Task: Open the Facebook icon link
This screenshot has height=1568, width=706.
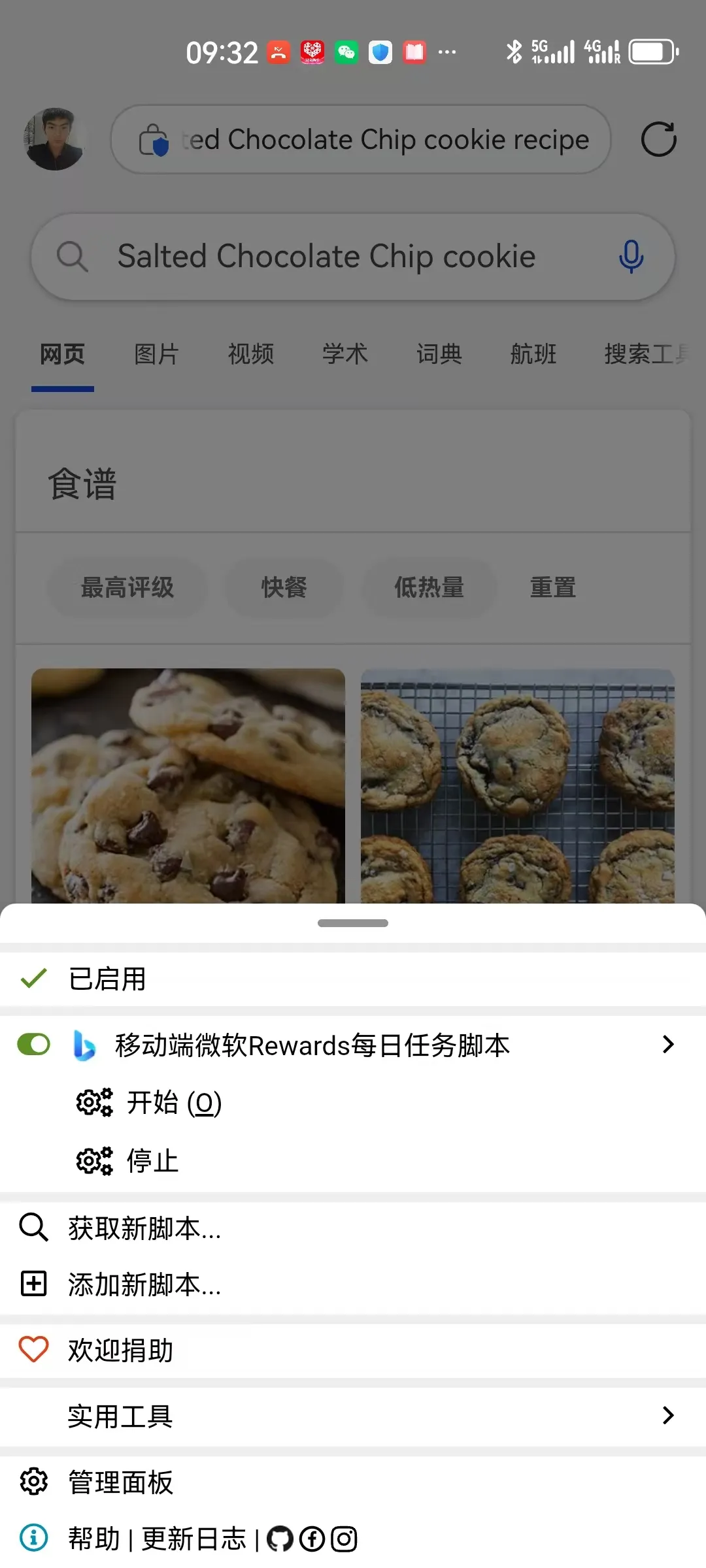Action: [312, 1539]
